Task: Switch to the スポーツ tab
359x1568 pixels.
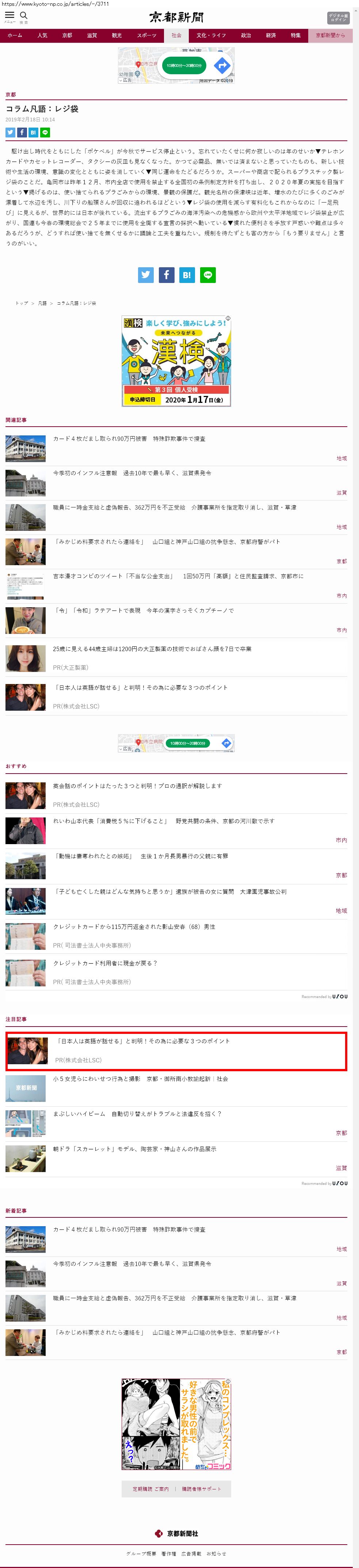Action: 146,35
